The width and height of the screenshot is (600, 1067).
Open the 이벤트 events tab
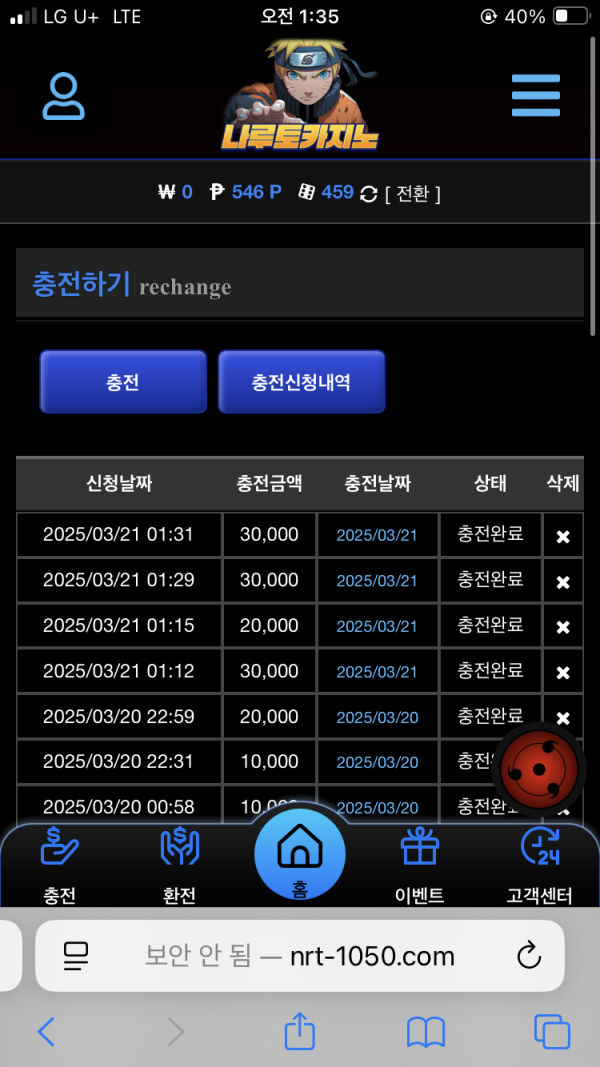(x=420, y=866)
